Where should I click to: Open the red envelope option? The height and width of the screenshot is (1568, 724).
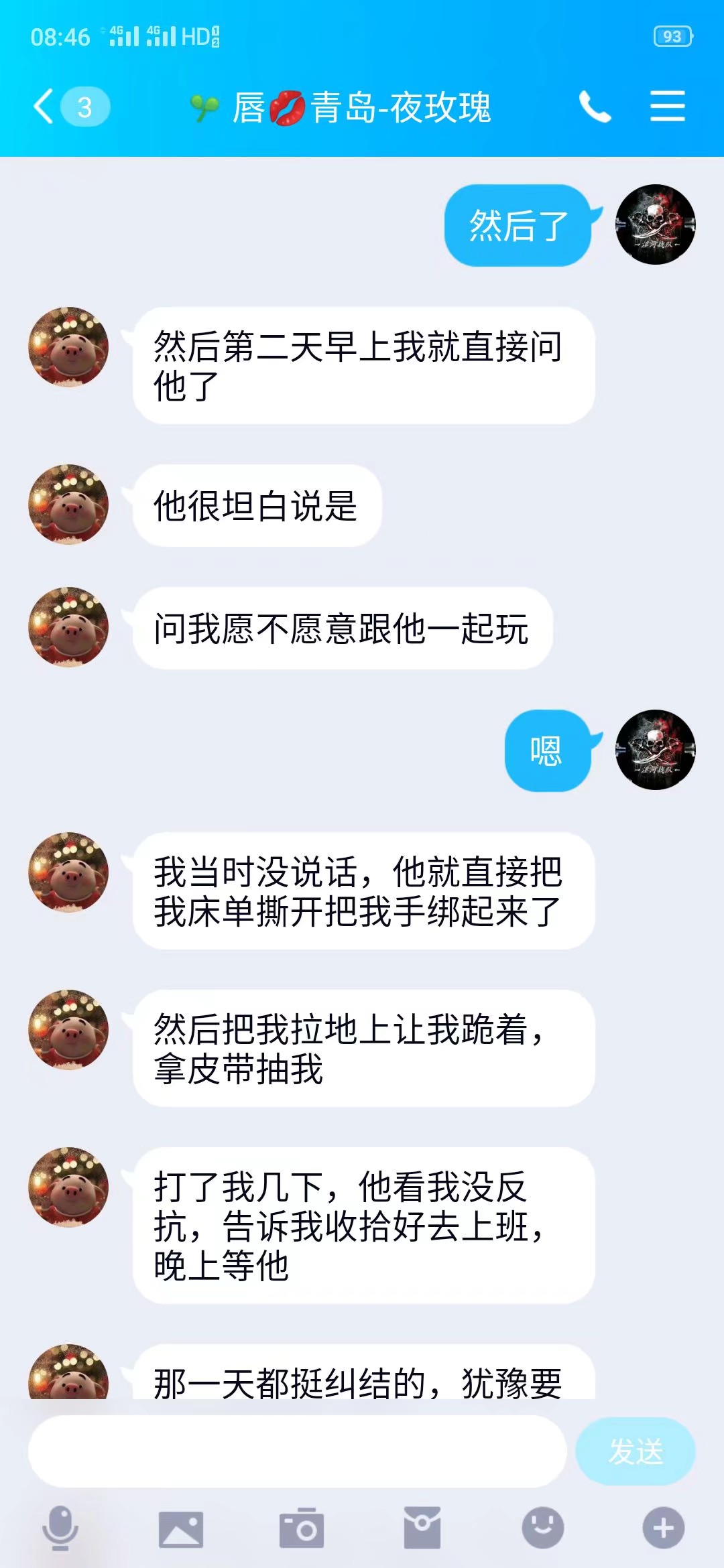pos(422,1528)
